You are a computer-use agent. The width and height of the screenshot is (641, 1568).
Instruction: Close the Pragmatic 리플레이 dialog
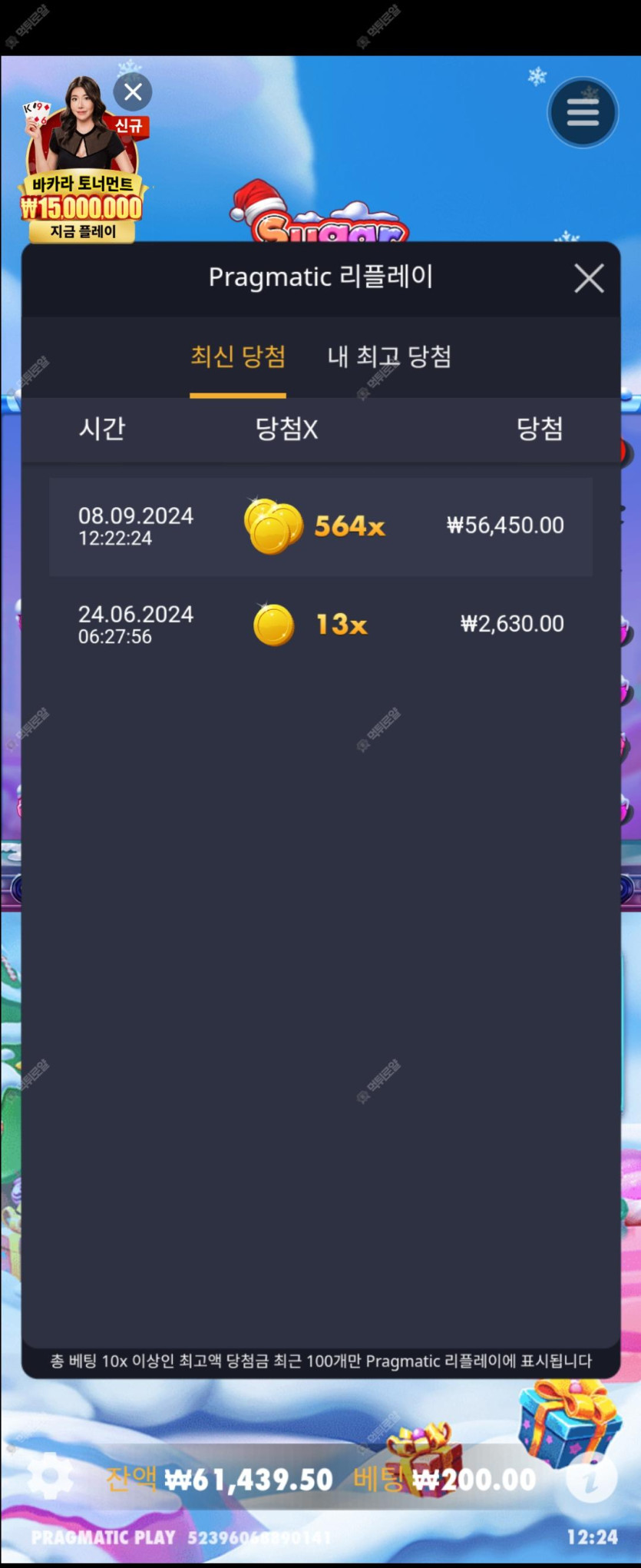tap(589, 278)
